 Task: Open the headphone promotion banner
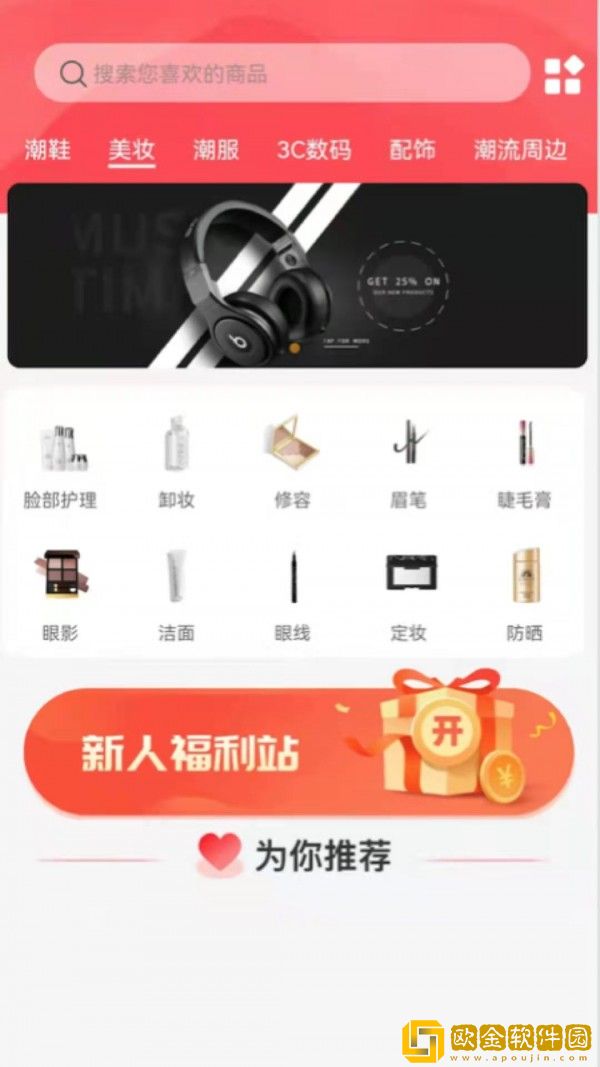[297, 275]
